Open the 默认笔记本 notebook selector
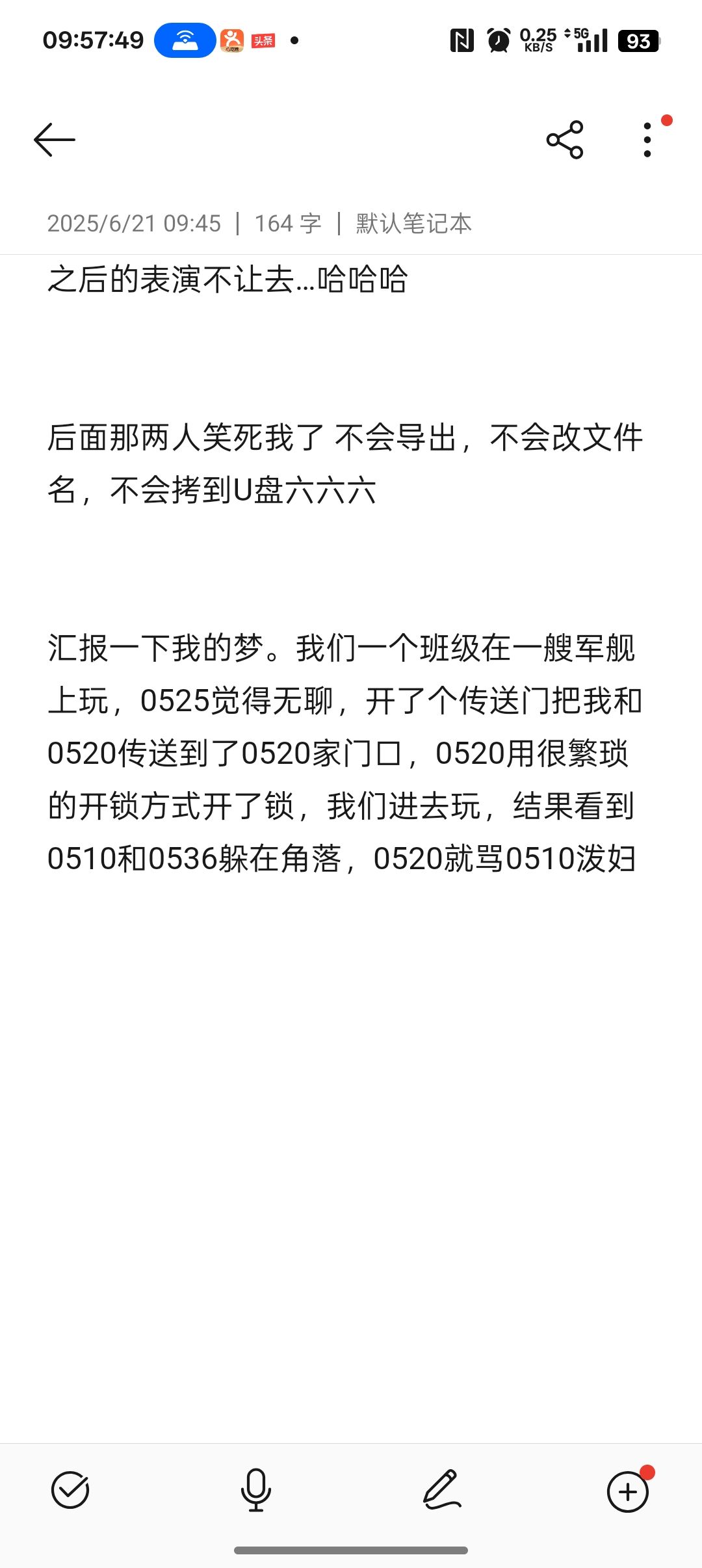This screenshot has height=1568, width=702. click(x=413, y=224)
